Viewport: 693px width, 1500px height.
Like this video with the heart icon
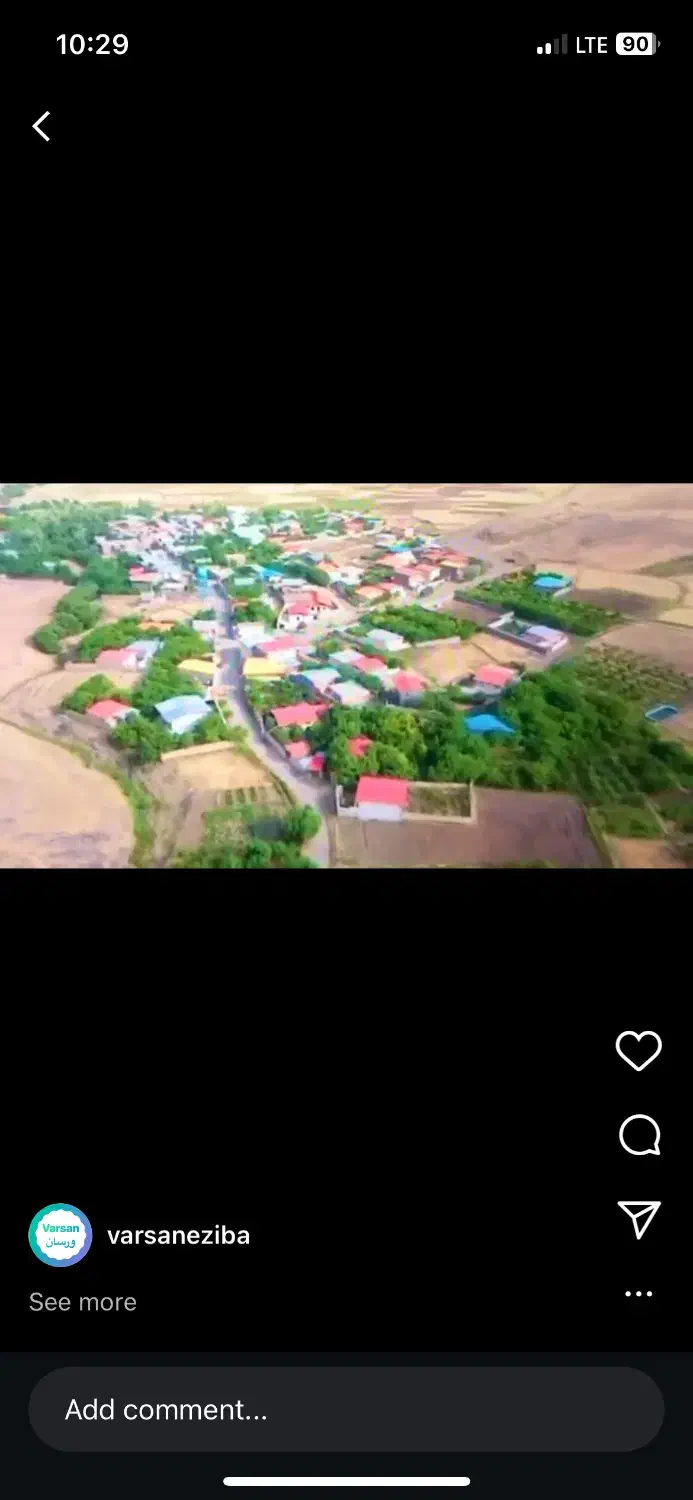638,1051
